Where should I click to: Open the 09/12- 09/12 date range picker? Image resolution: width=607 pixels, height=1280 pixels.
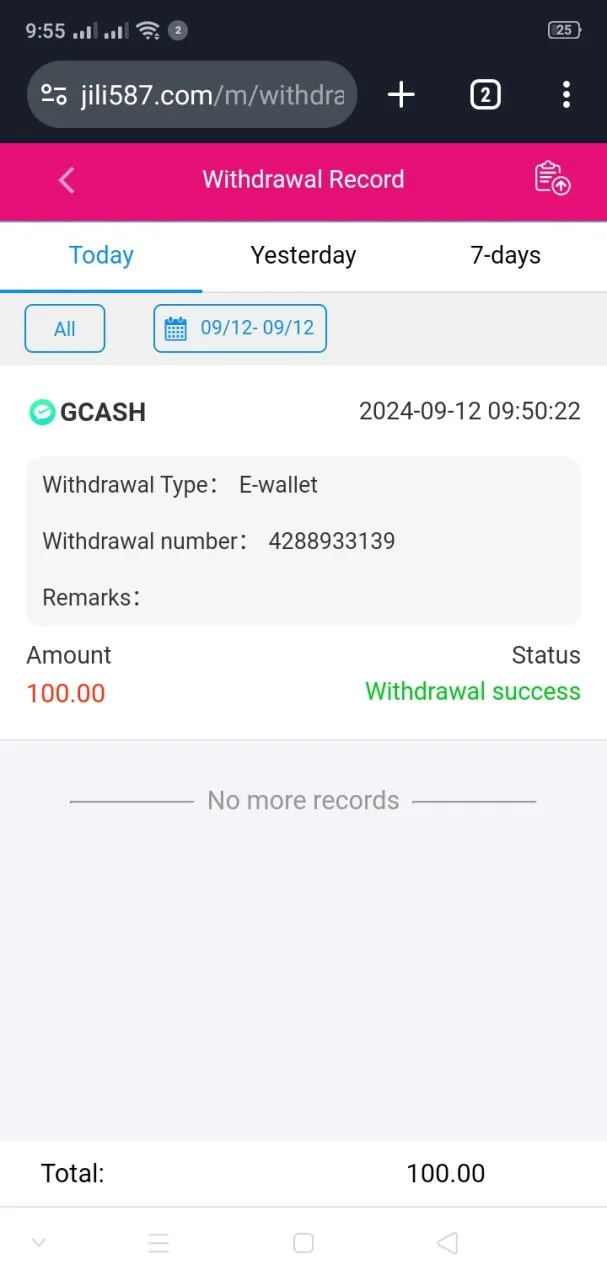pyautogui.click(x=240, y=329)
